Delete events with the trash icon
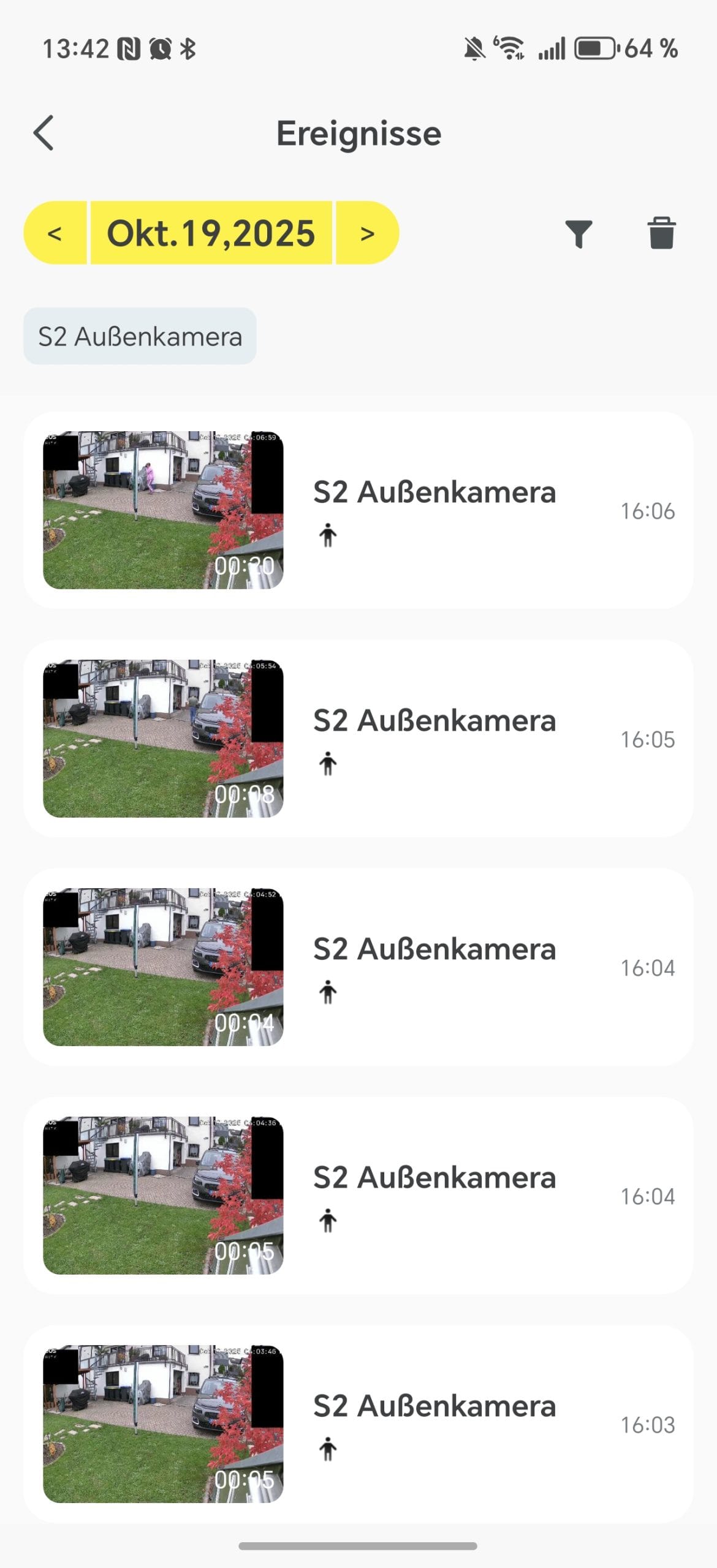Screen dimensions: 717x1568 (661, 233)
